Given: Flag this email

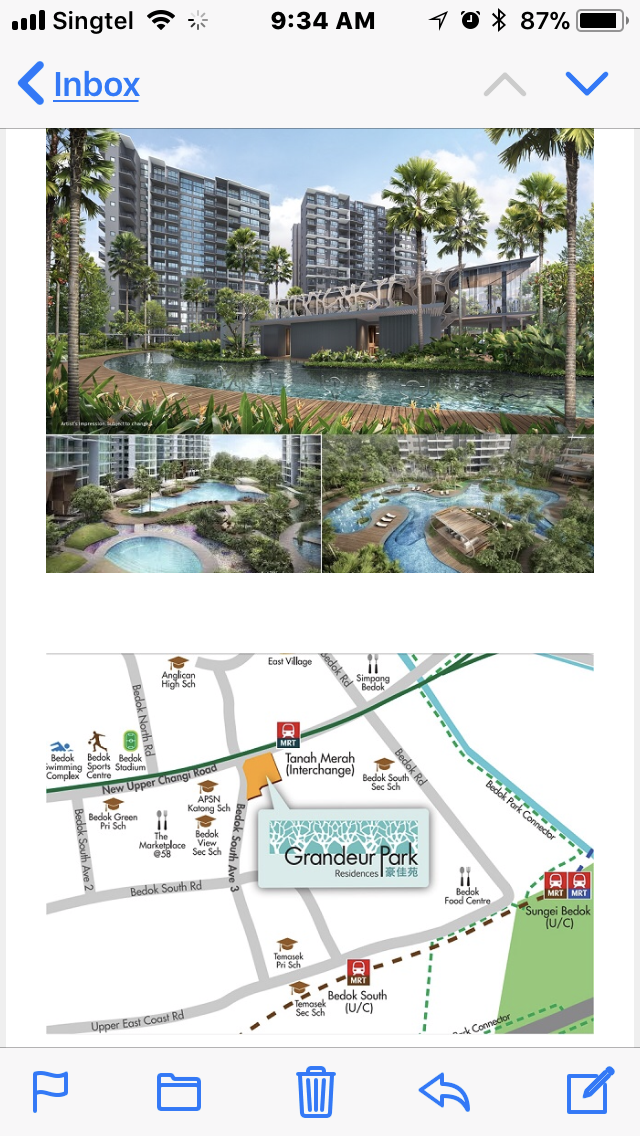Looking at the screenshot, I should 50,1091.
